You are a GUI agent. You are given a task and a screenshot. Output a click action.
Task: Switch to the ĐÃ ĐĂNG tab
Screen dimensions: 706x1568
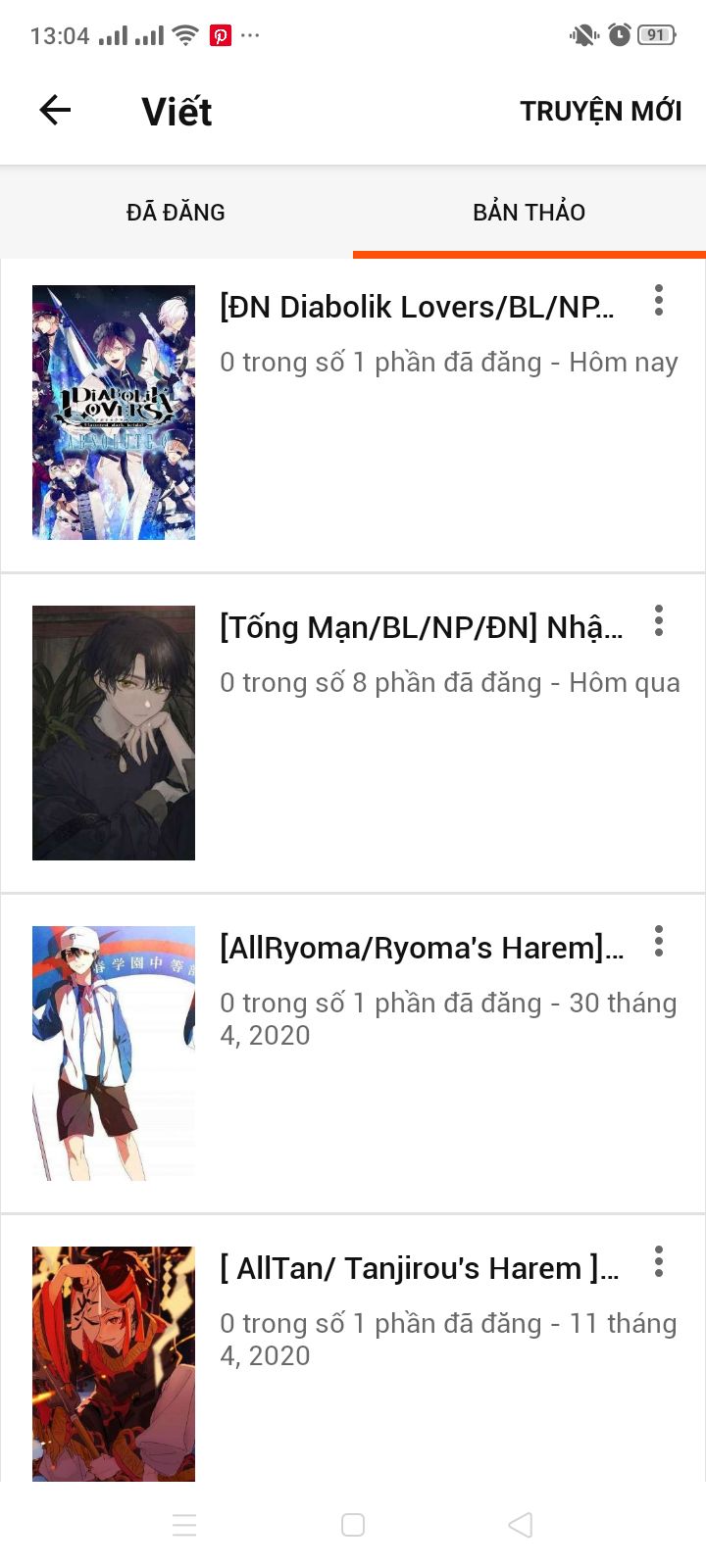[176, 212]
